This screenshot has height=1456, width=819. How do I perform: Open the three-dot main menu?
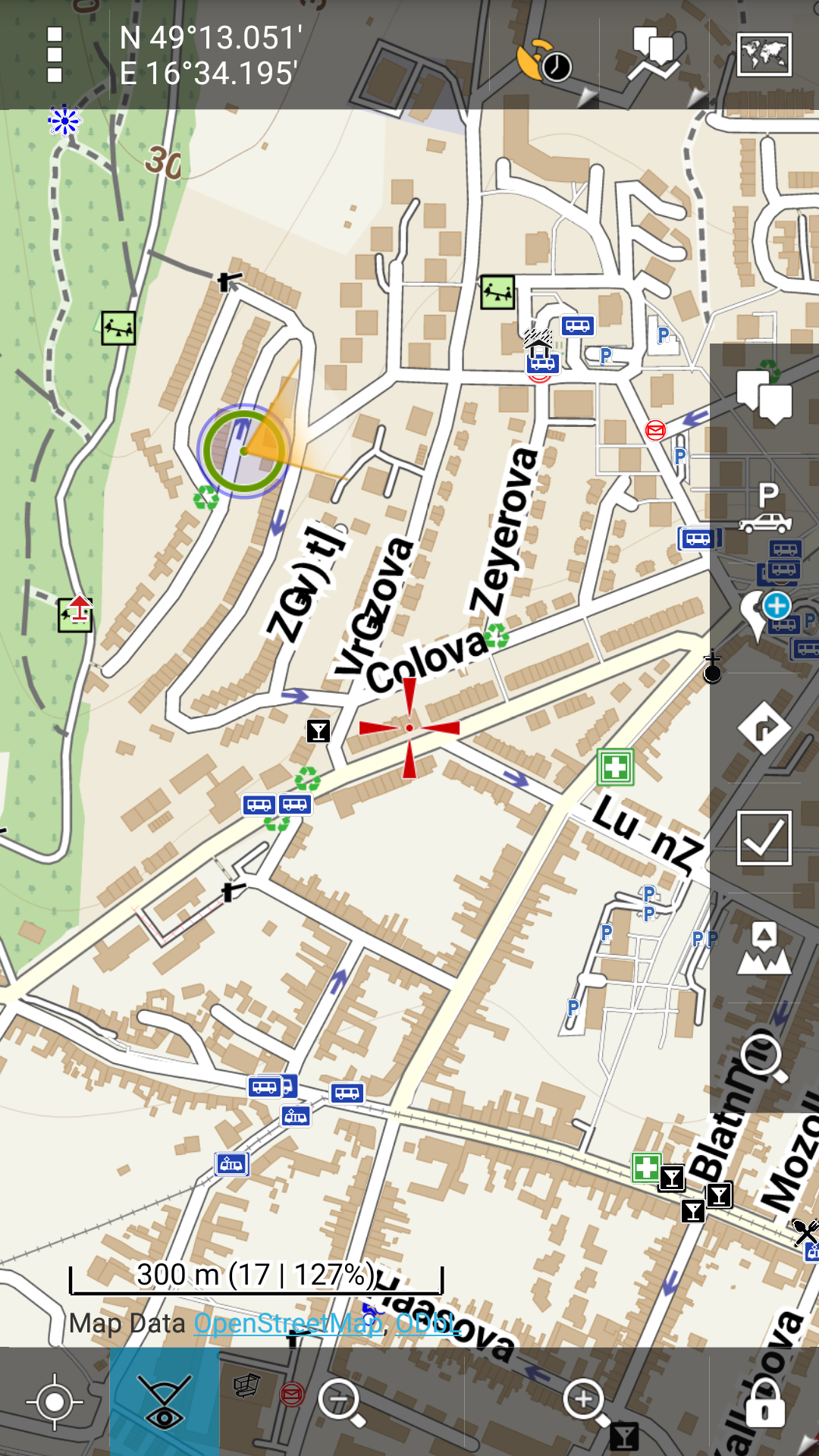[55, 55]
